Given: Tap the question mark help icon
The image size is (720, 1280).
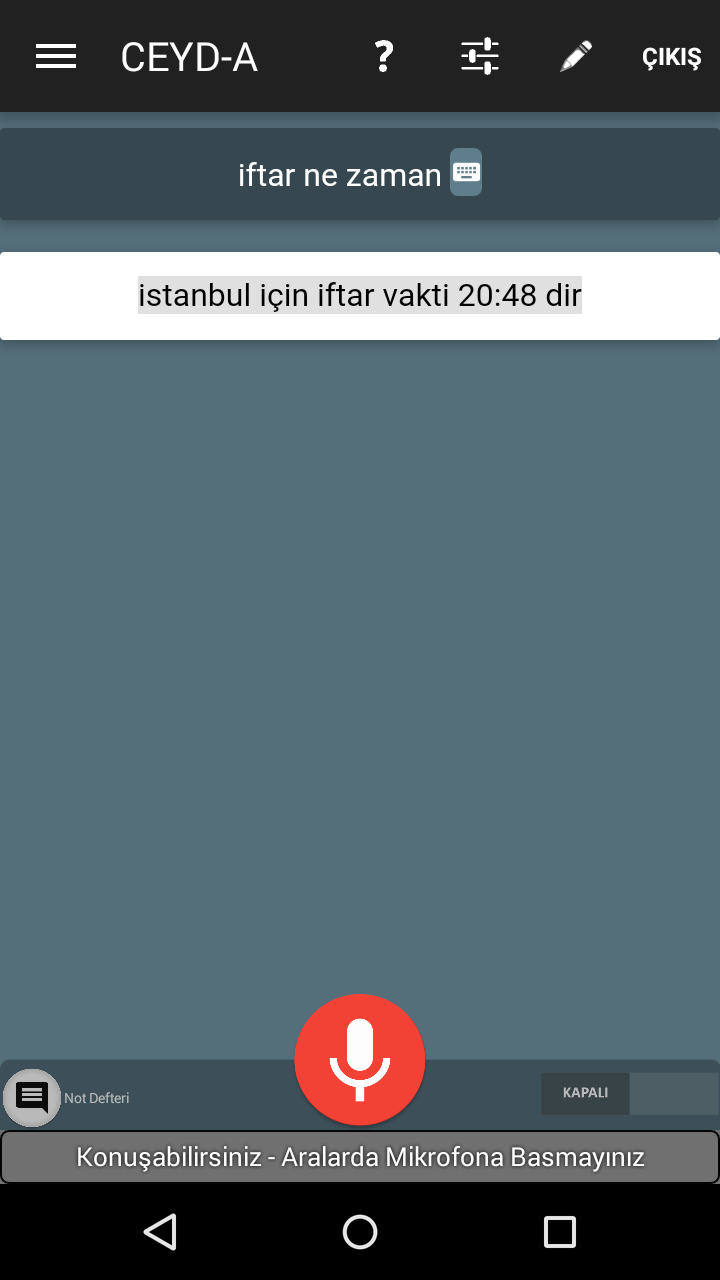Looking at the screenshot, I should (383, 56).
